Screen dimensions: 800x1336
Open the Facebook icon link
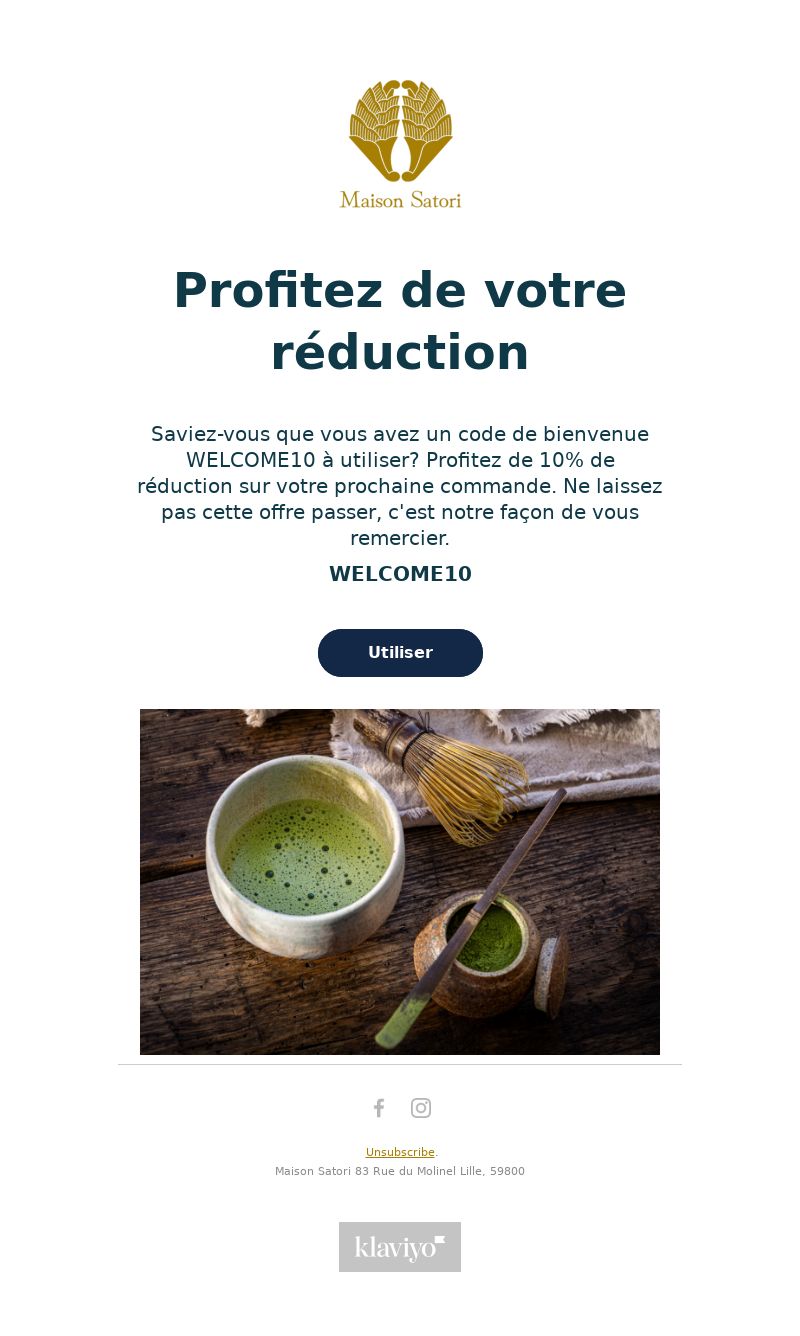coord(379,1108)
